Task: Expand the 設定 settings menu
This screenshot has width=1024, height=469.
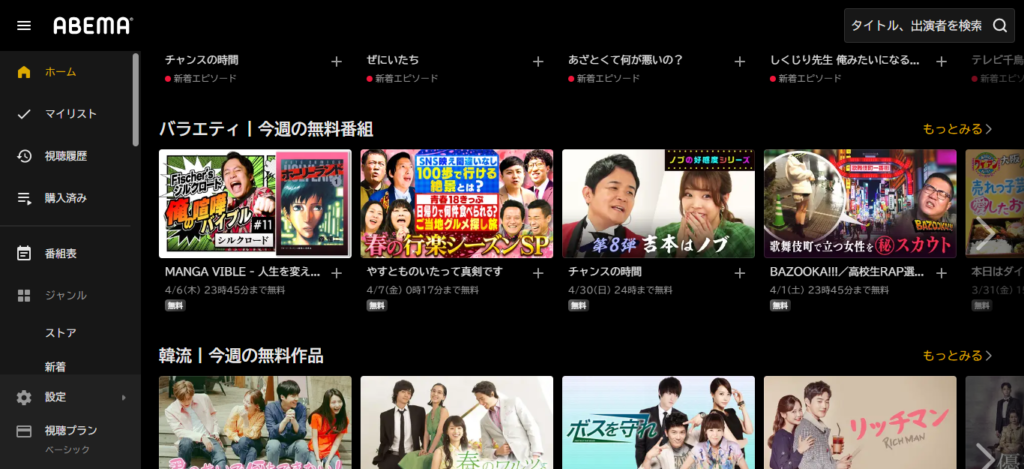Action: point(70,397)
